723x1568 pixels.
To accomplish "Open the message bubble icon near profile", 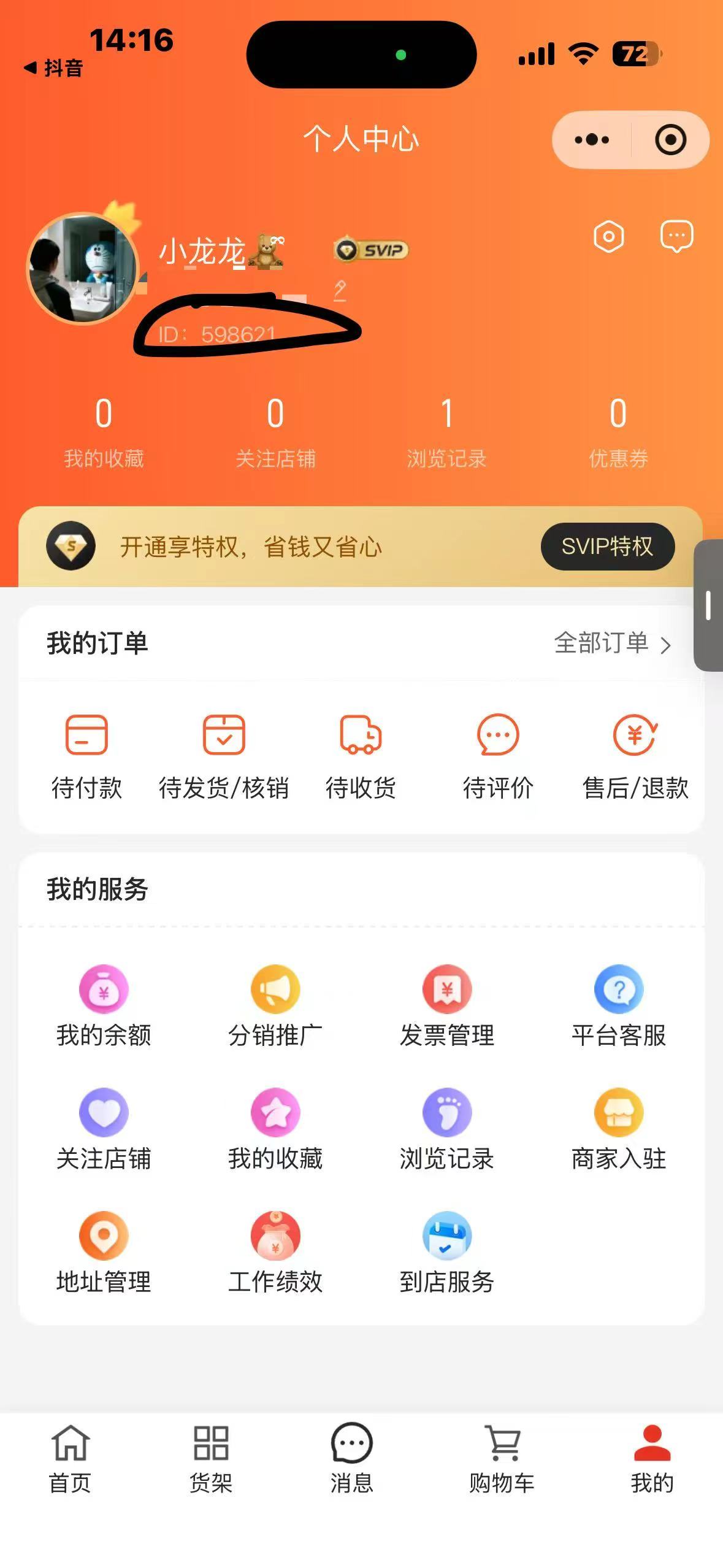I will click(x=676, y=236).
